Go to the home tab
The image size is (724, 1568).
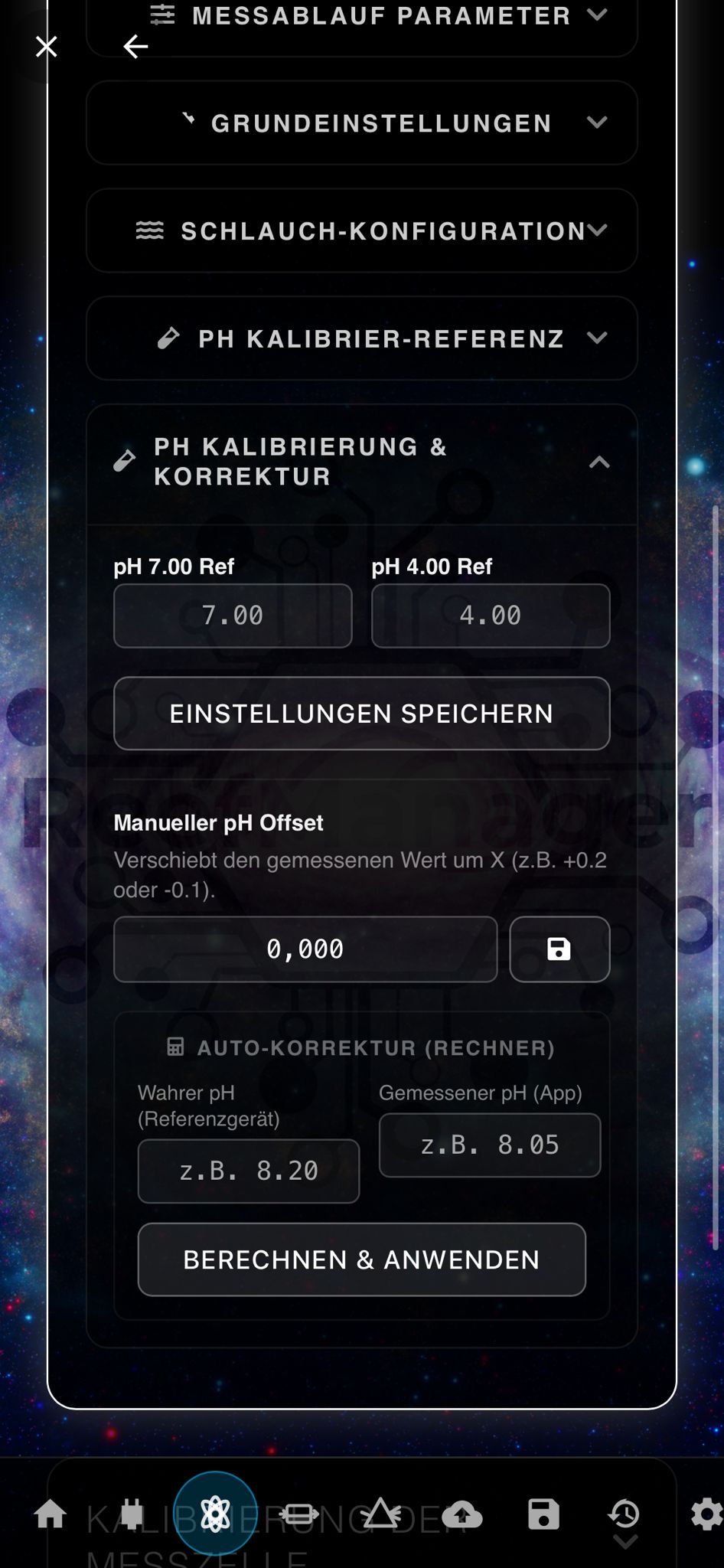tap(51, 1514)
